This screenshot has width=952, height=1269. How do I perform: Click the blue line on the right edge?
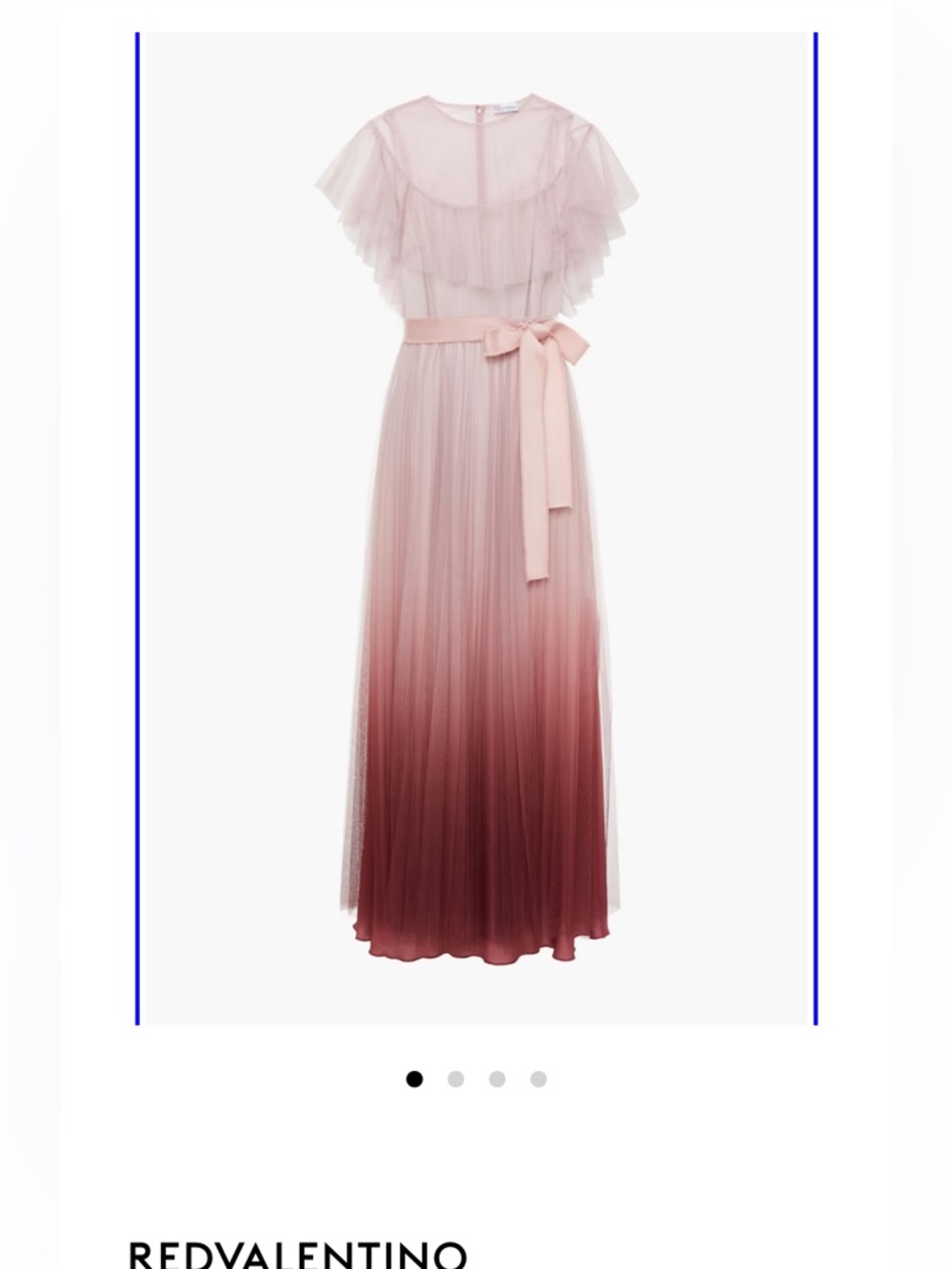pos(814,524)
